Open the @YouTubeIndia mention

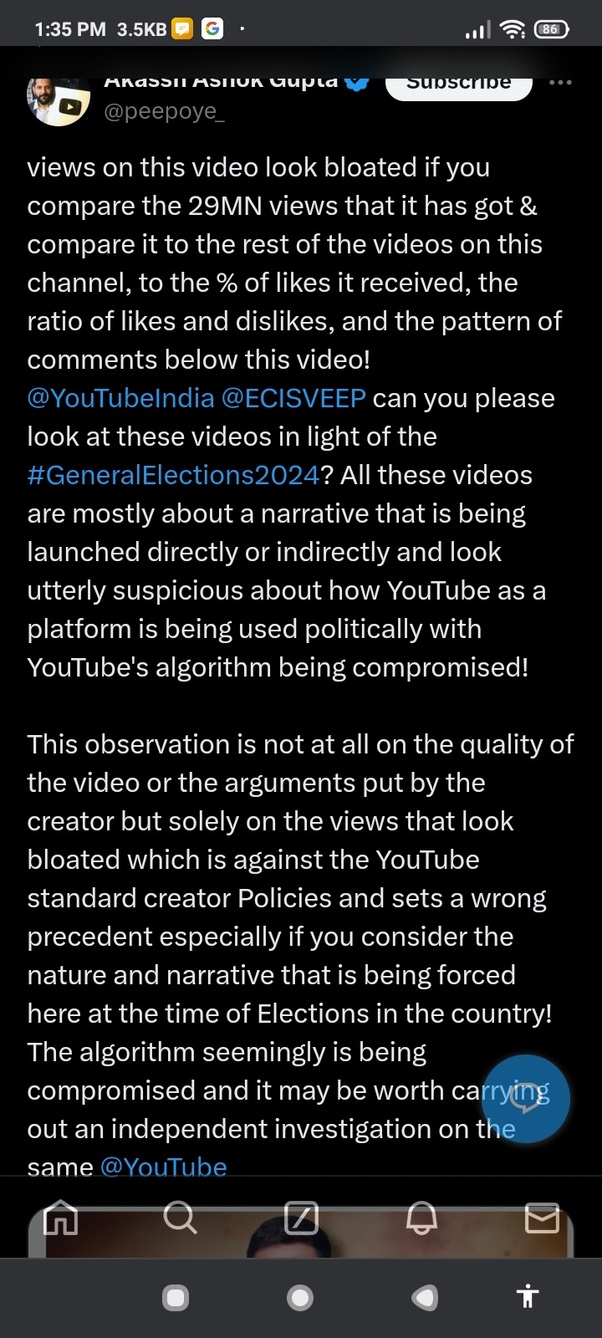[x=120, y=398]
